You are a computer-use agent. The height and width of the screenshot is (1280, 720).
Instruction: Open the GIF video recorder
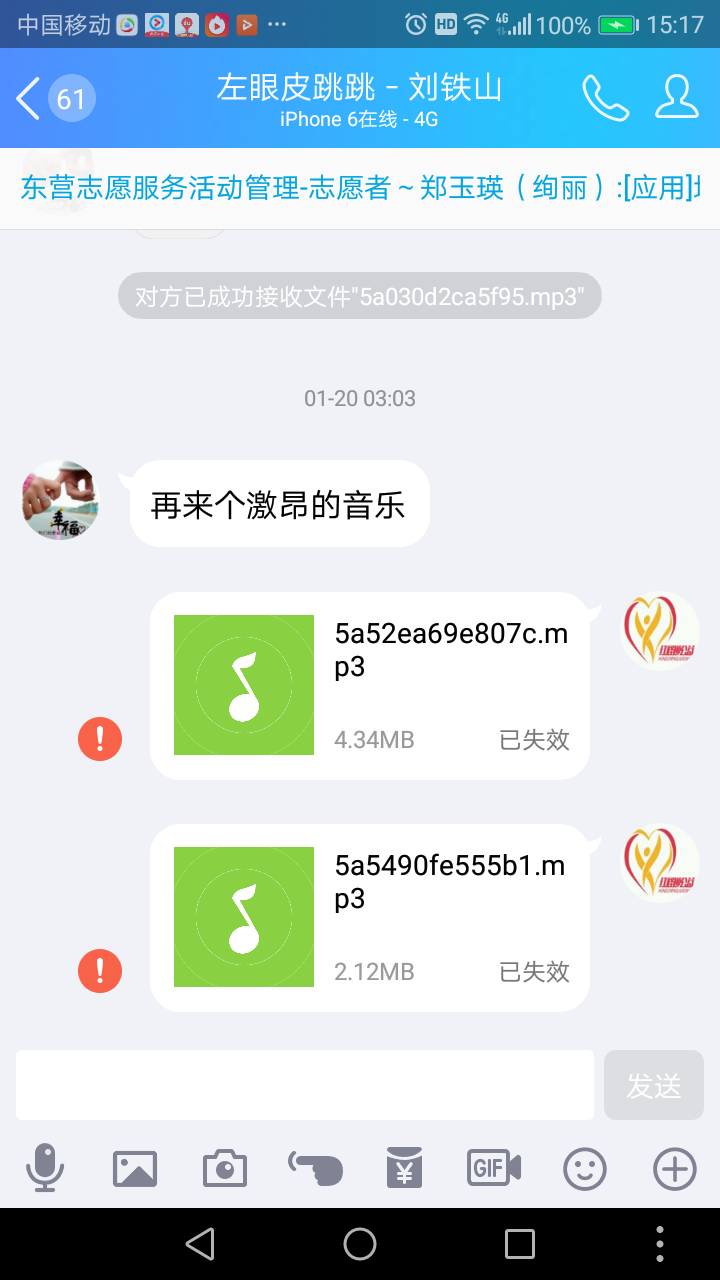click(494, 1167)
